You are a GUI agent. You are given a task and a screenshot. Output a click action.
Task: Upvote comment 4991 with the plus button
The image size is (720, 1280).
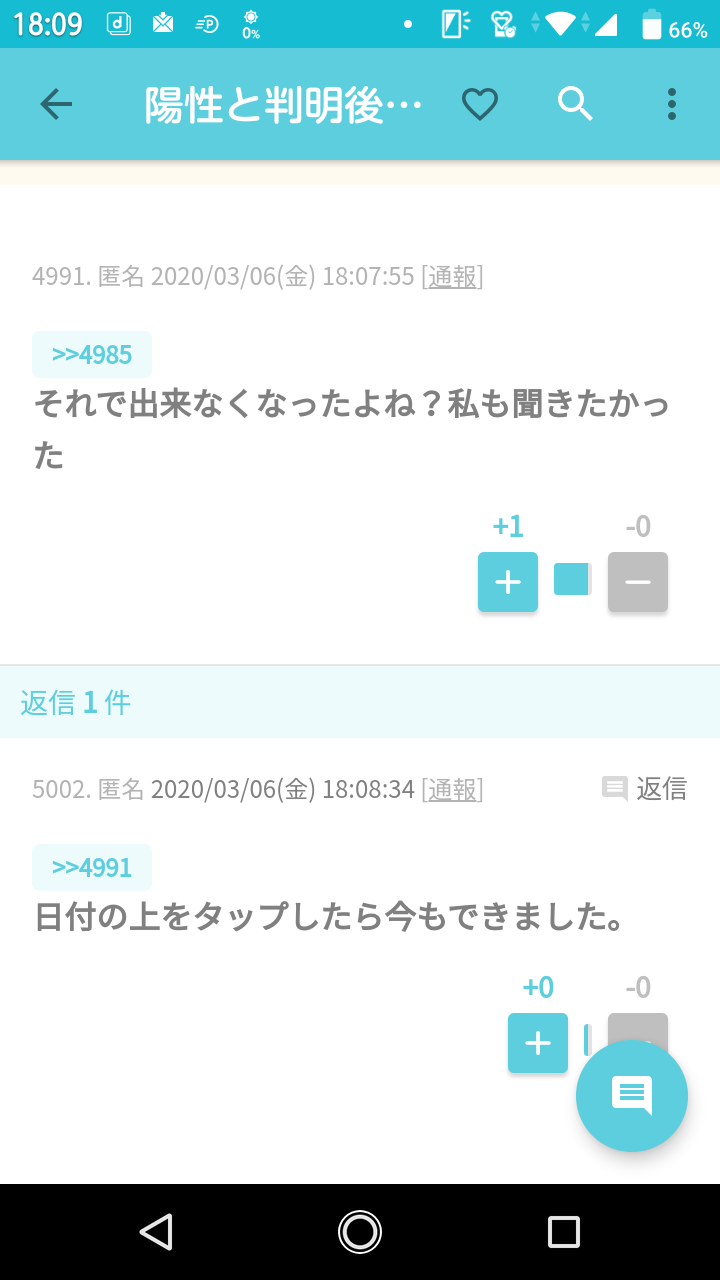coord(508,582)
